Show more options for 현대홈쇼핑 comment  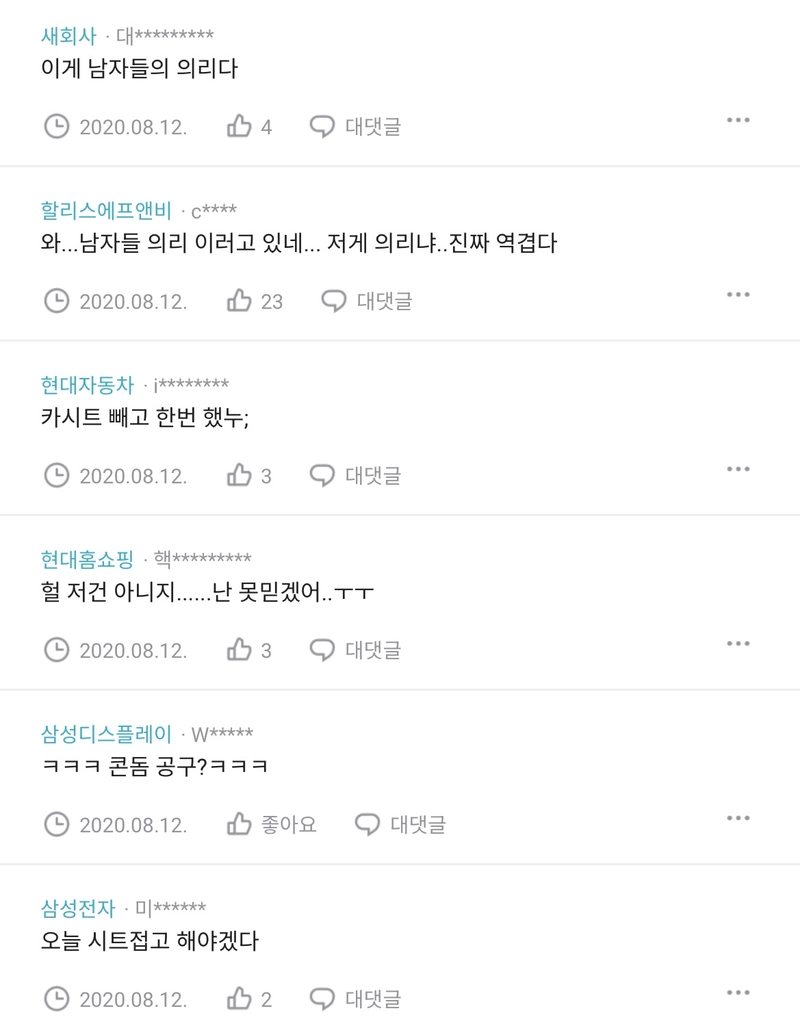(x=738, y=643)
